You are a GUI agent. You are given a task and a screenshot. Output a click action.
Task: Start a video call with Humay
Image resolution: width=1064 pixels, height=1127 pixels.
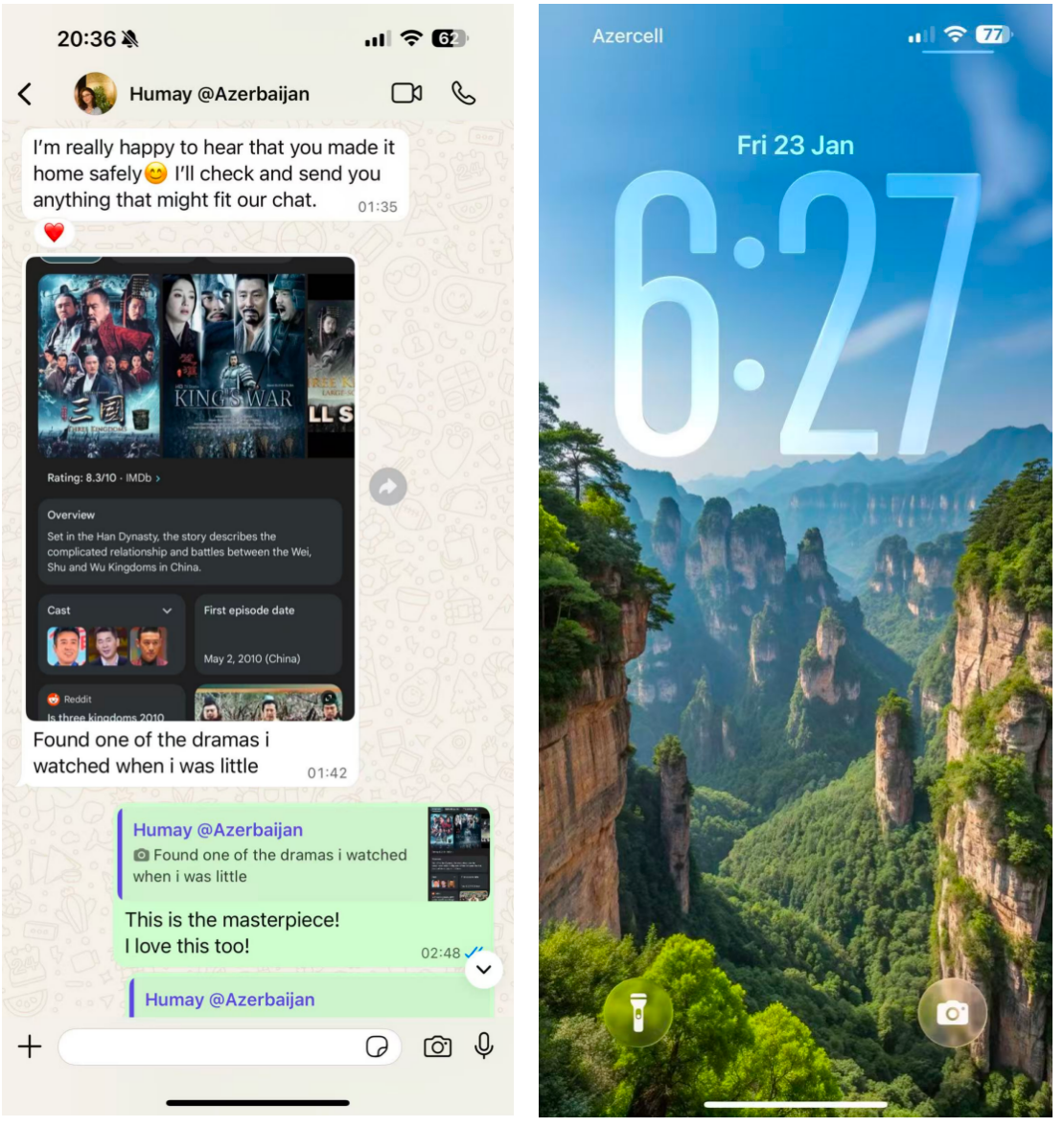tap(406, 93)
